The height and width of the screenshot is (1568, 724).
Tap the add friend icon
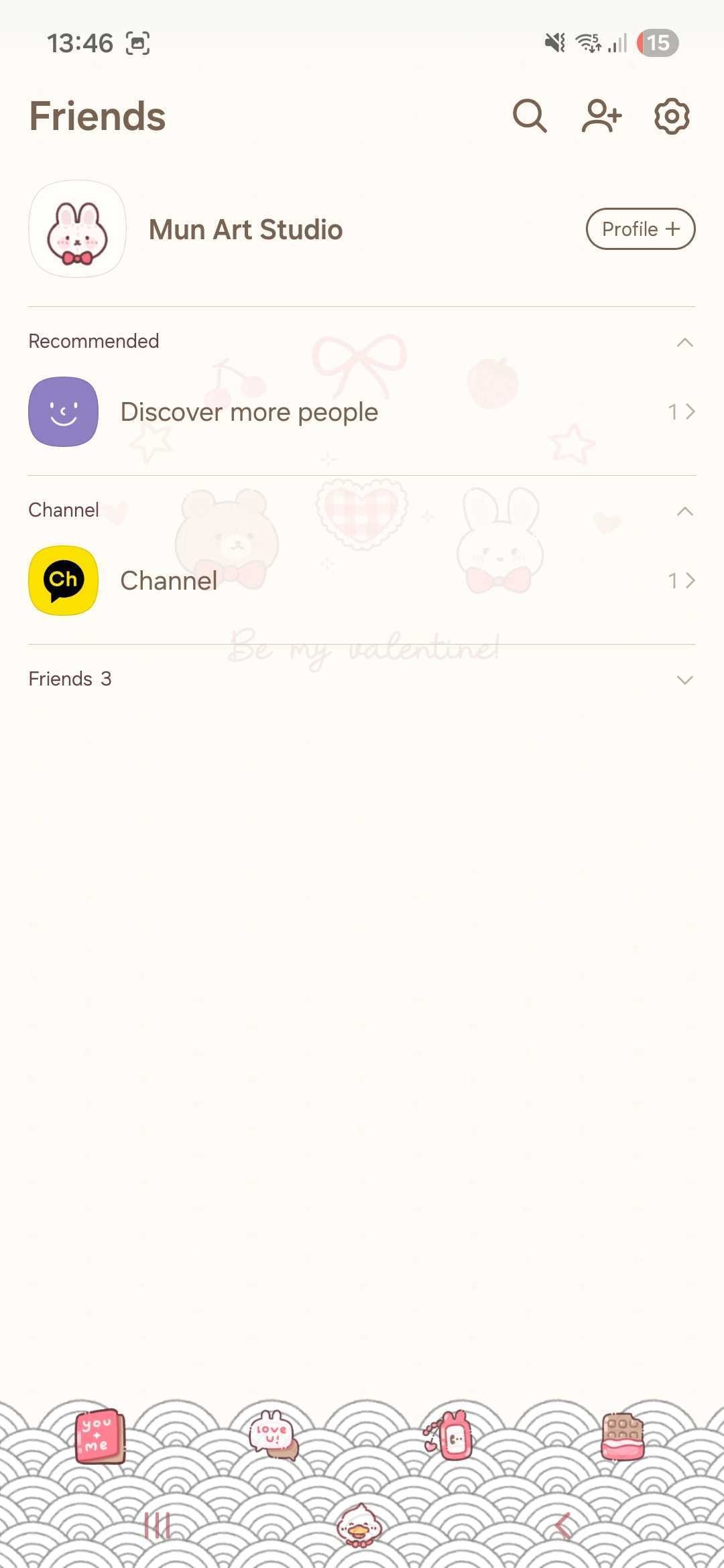click(x=601, y=116)
